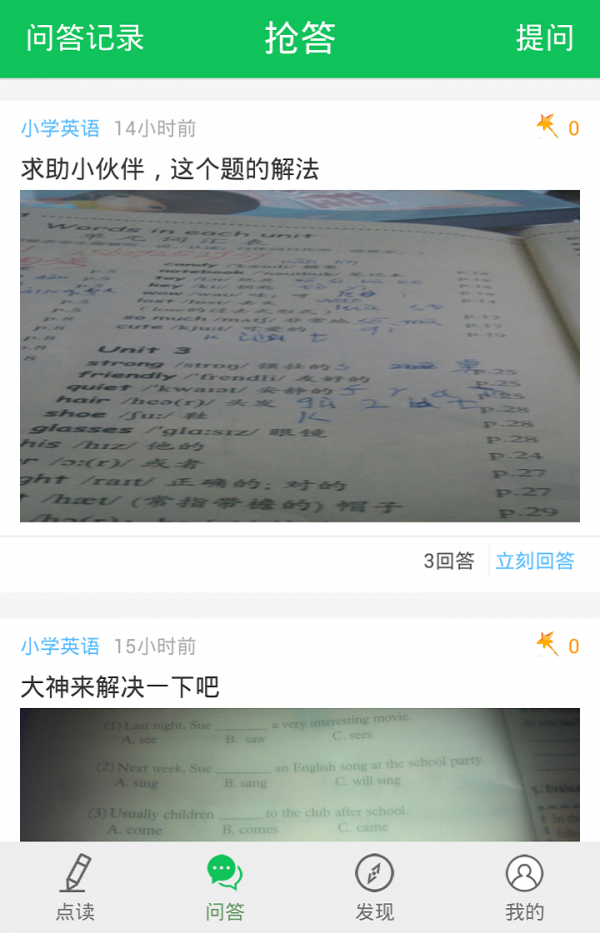Tap 提问 to ask a question

point(544,38)
